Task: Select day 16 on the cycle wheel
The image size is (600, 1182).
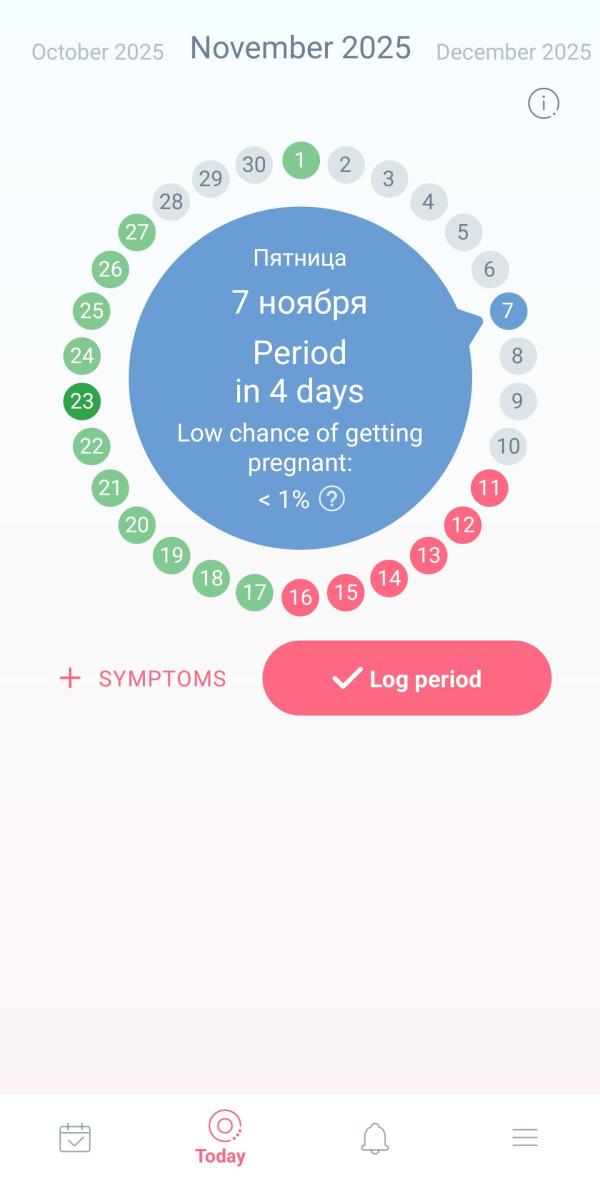Action: [300, 598]
